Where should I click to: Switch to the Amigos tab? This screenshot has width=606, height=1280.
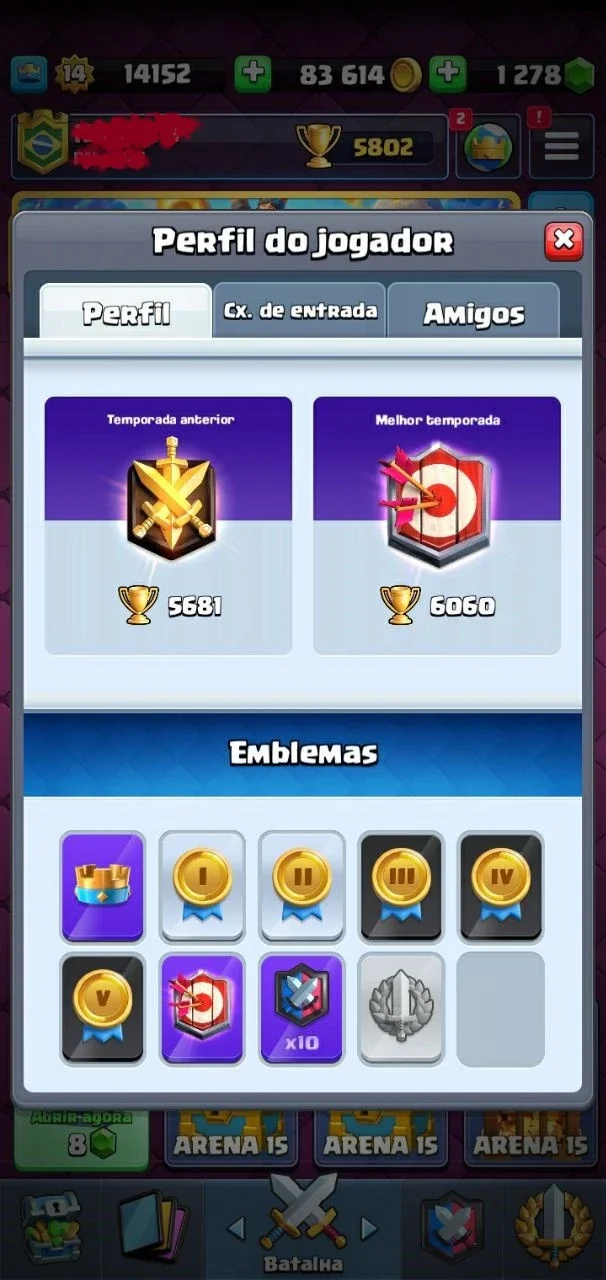pos(473,311)
